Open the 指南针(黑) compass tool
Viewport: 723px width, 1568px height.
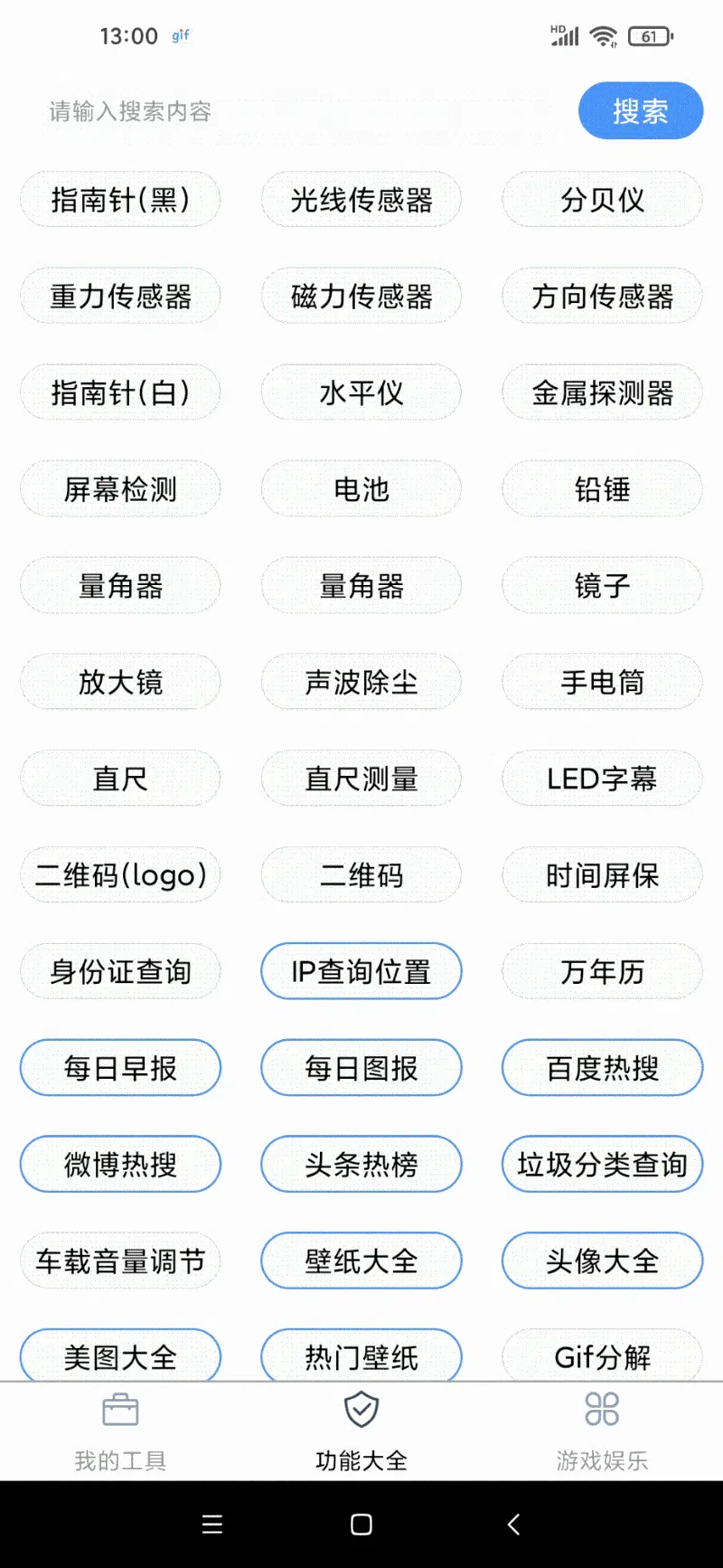click(x=120, y=199)
